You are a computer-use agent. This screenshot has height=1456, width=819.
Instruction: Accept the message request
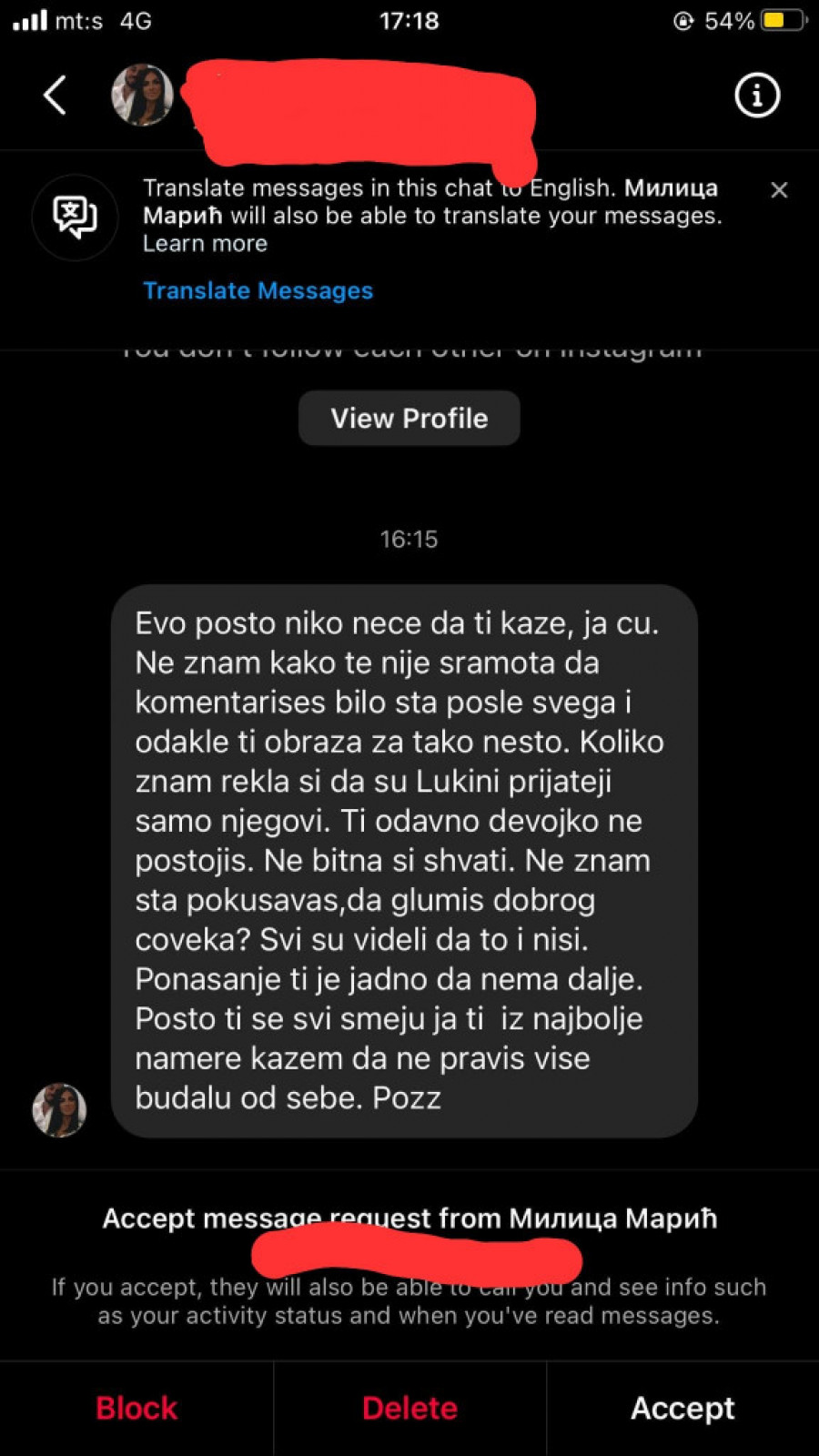(x=682, y=1408)
